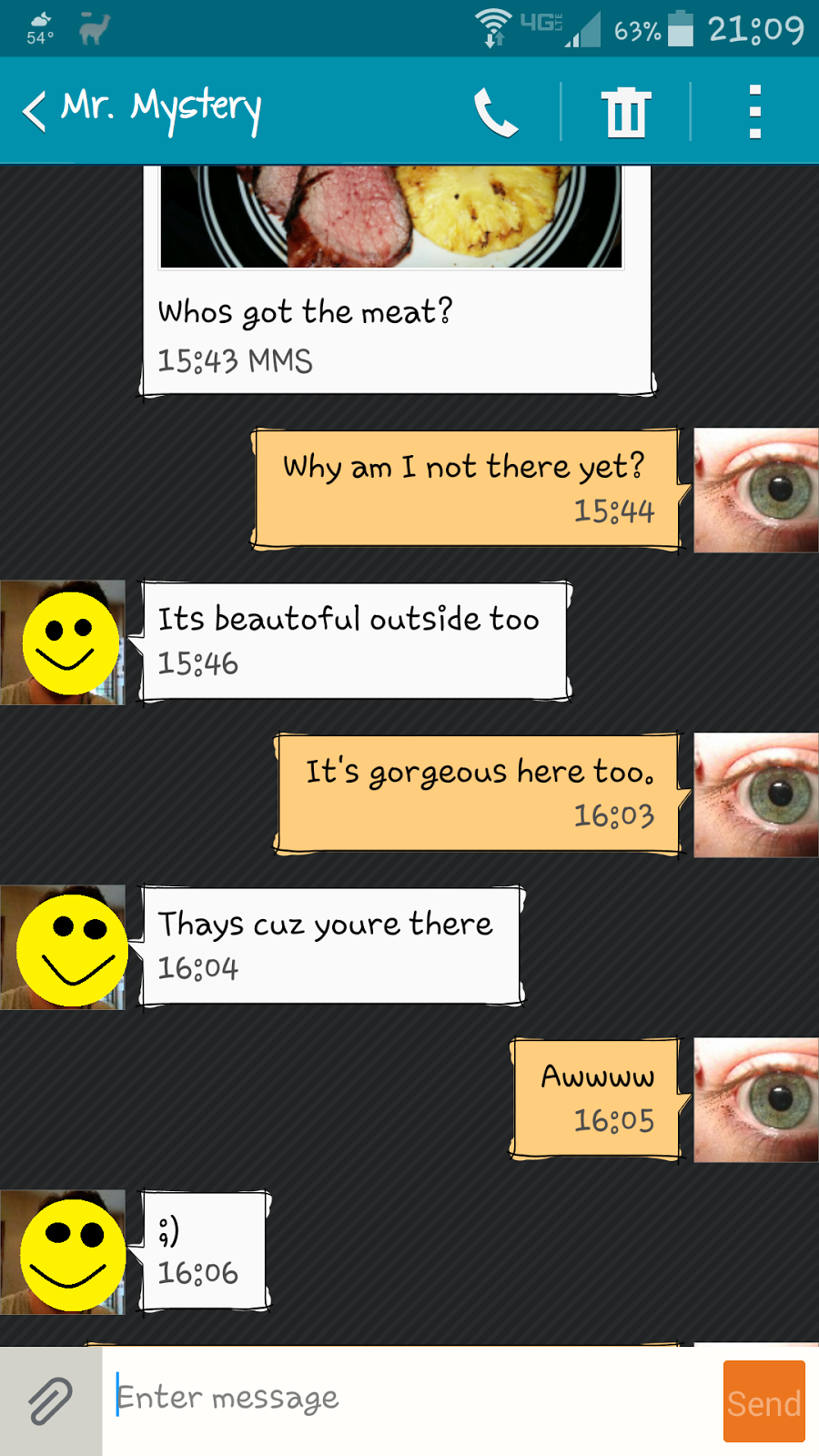
Task: Tap the trash can delete icon
Action: (x=626, y=112)
